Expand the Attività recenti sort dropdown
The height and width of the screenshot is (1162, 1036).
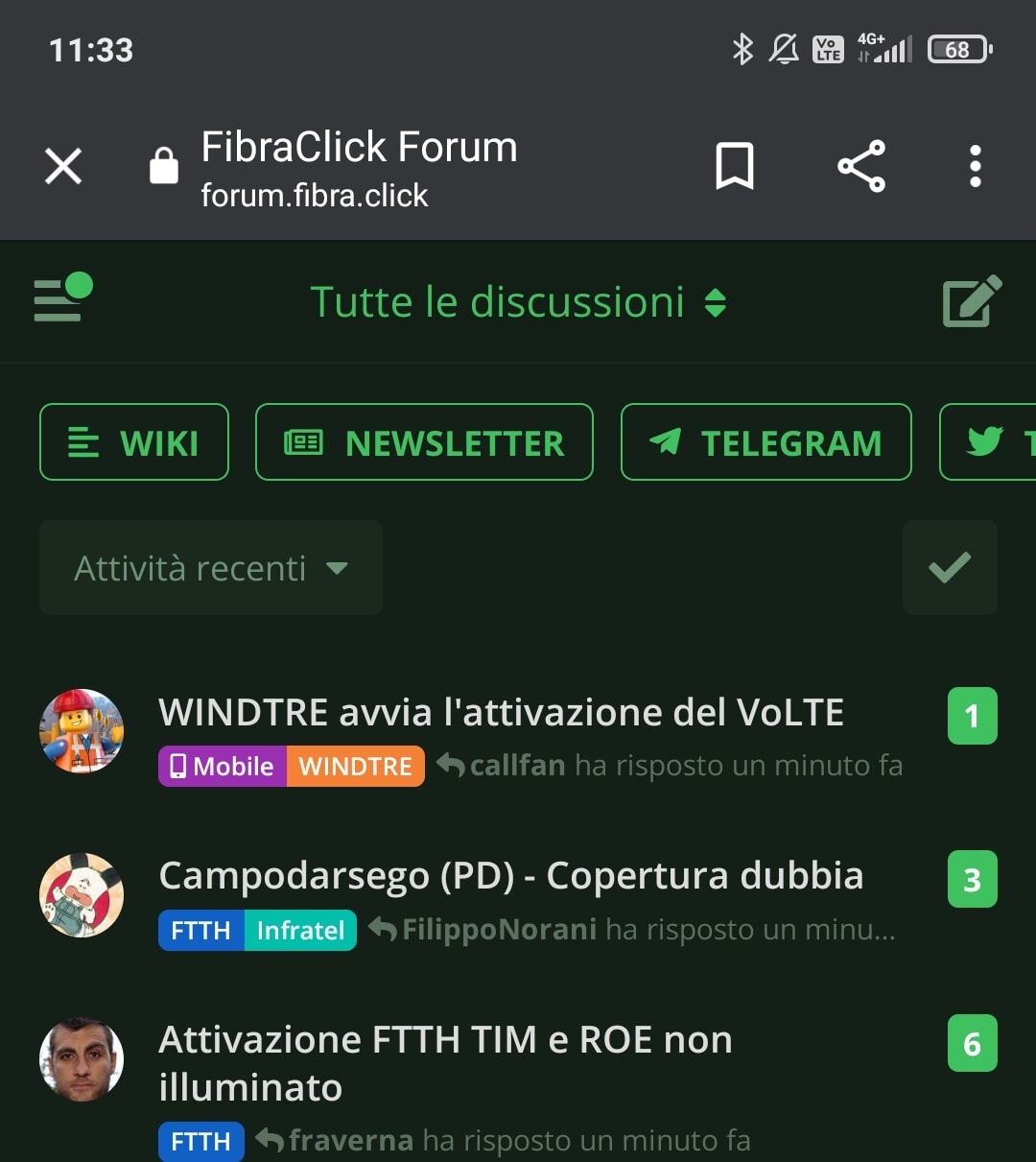211,568
